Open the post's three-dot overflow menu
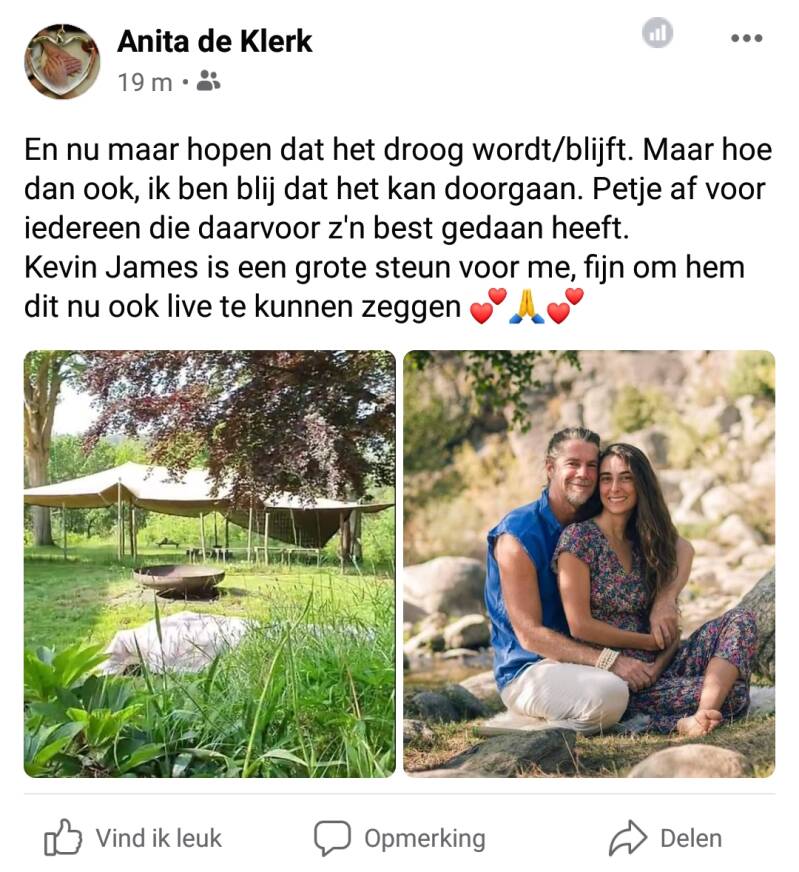Screen dimensions: 799x872 tap(746, 38)
